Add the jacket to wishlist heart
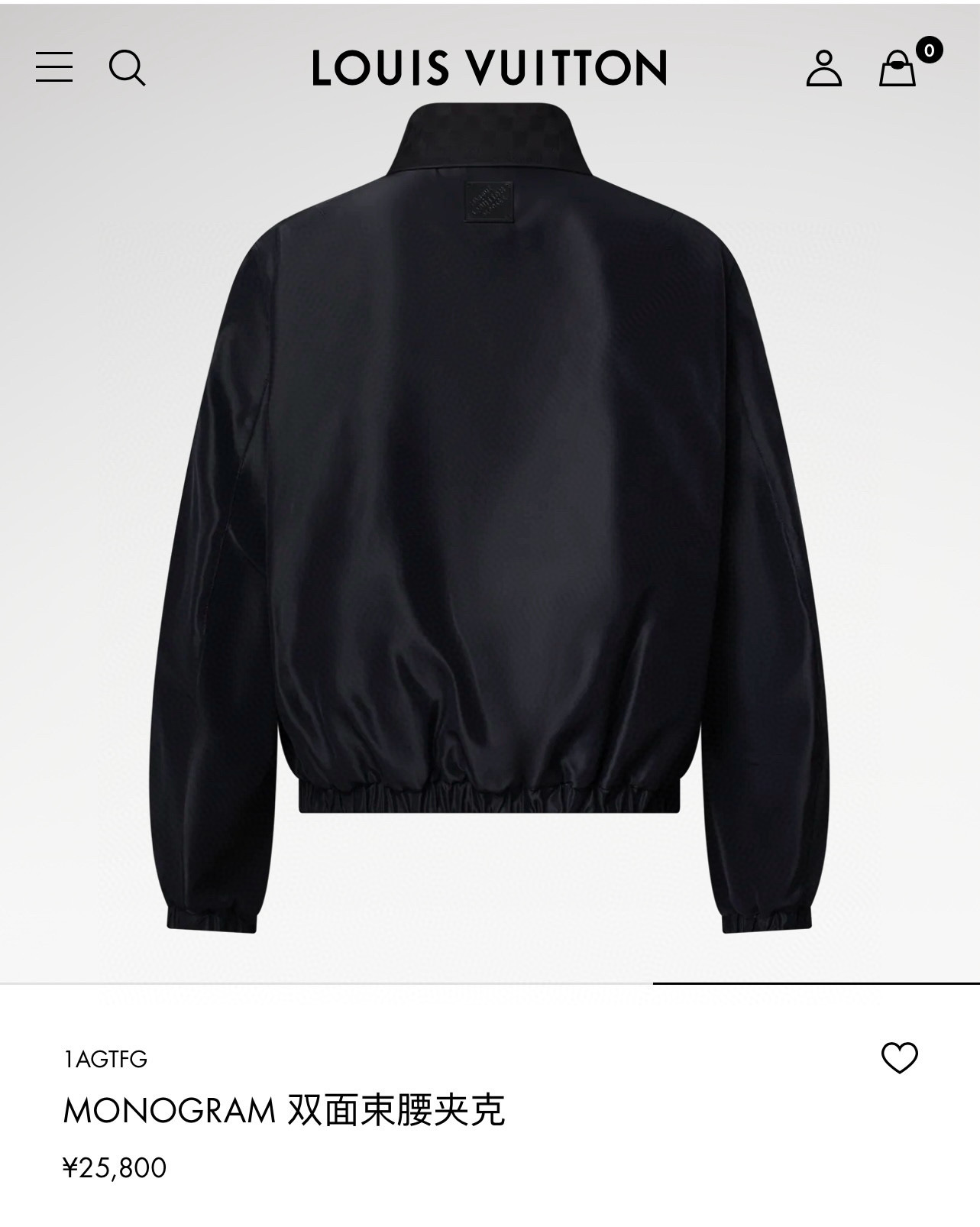This screenshot has height=1227, width=980. pyautogui.click(x=900, y=1057)
